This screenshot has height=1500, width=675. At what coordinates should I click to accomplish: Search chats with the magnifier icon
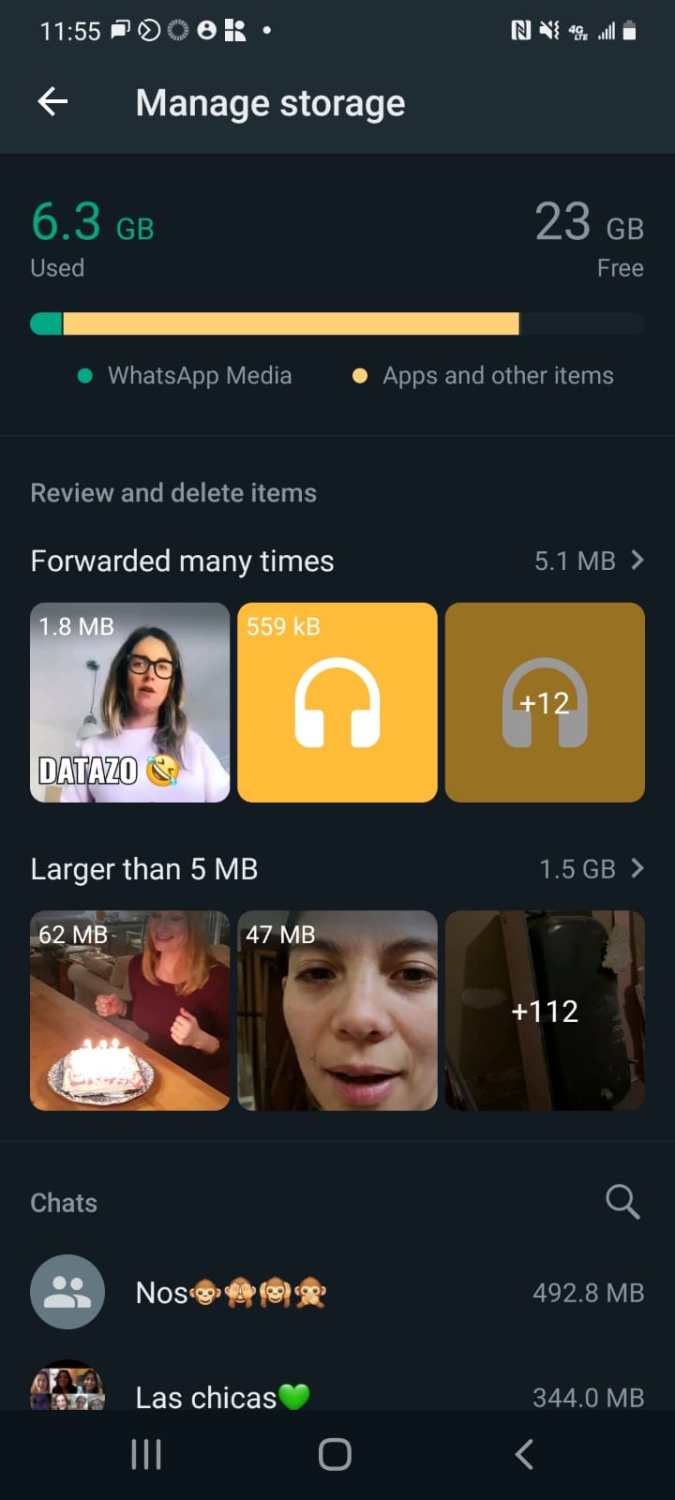click(x=622, y=1202)
